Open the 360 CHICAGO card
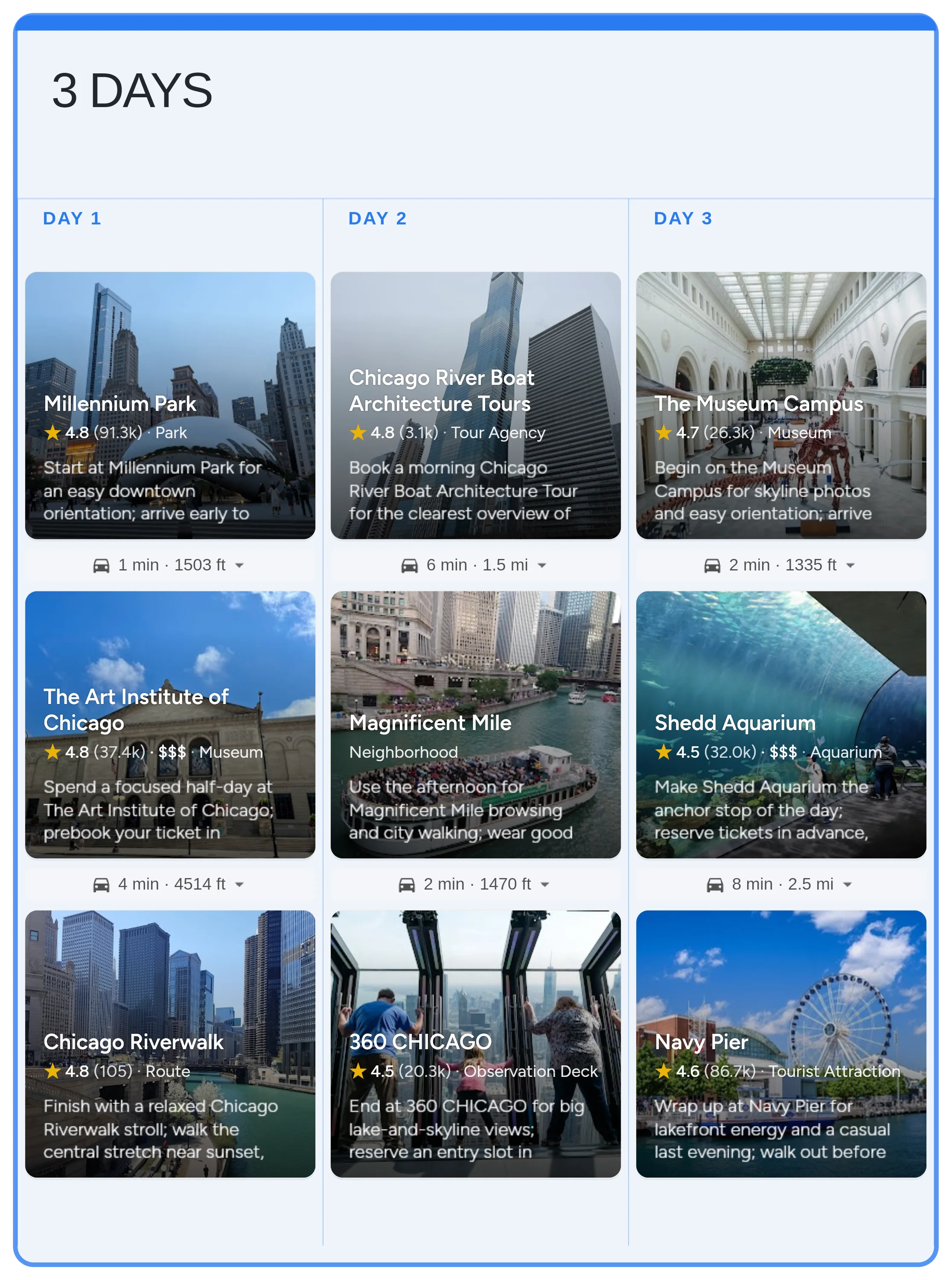Viewport: 952px width, 1280px height. tap(475, 1043)
